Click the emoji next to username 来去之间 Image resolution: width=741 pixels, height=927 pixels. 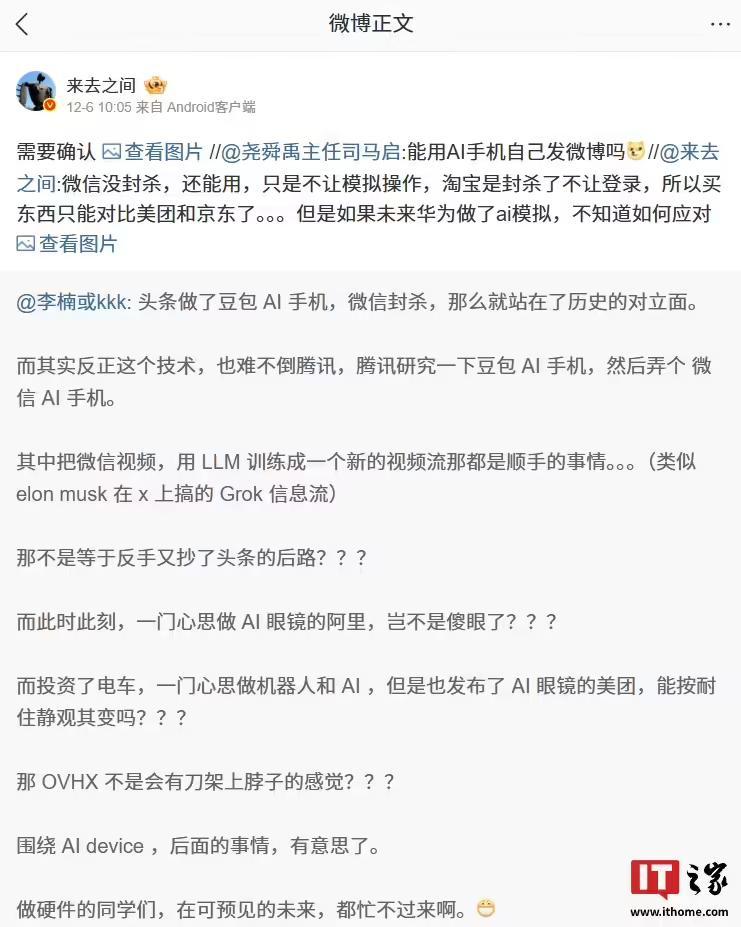[156, 84]
